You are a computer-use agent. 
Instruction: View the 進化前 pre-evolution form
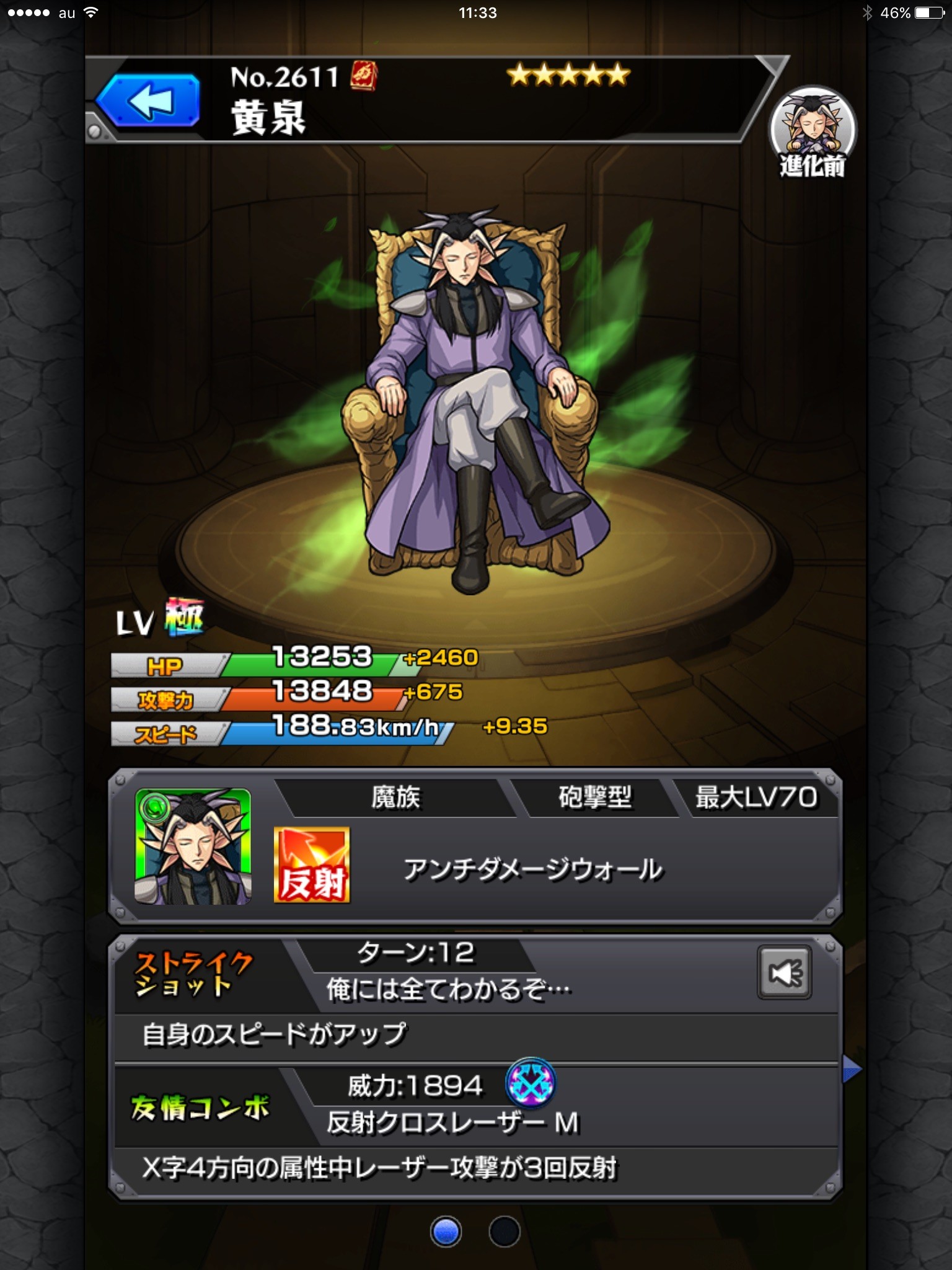click(x=813, y=132)
